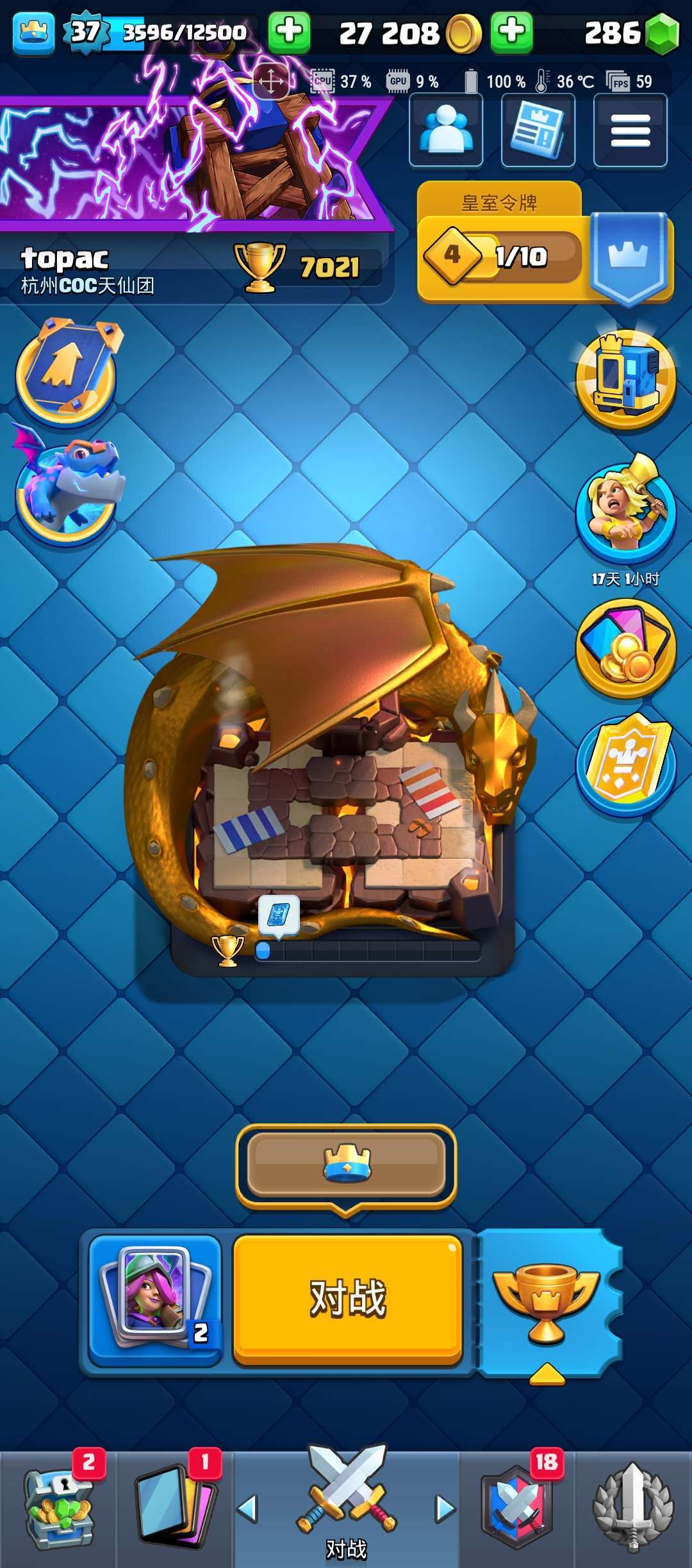The image size is (692, 1568).
Task: Tap the plus beside the level 37 experience bar
Action: tap(289, 31)
